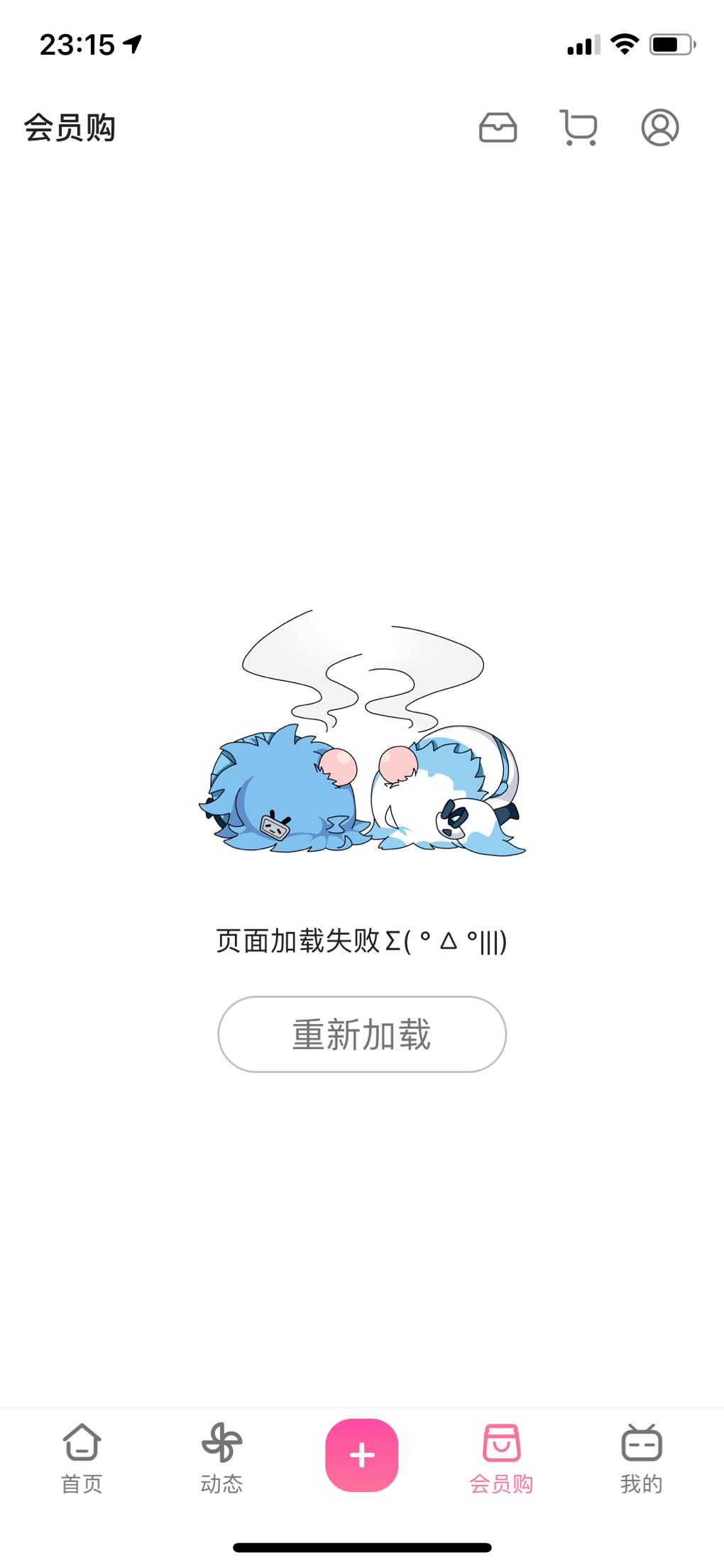
Task: Tap the pink plus button
Action: pos(362,1454)
